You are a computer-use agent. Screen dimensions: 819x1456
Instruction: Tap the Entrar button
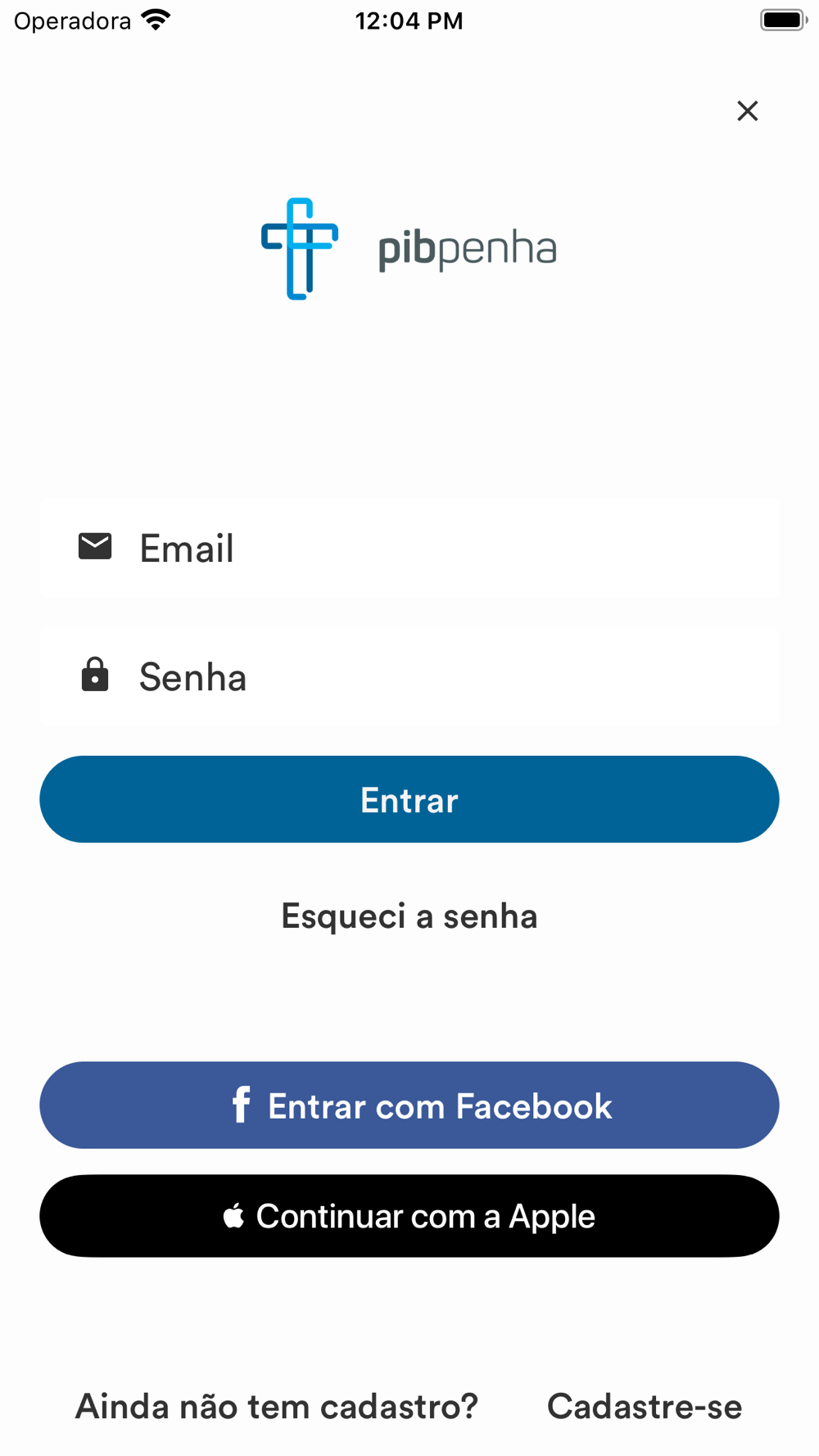pyautogui.click(x=409, y=799)
